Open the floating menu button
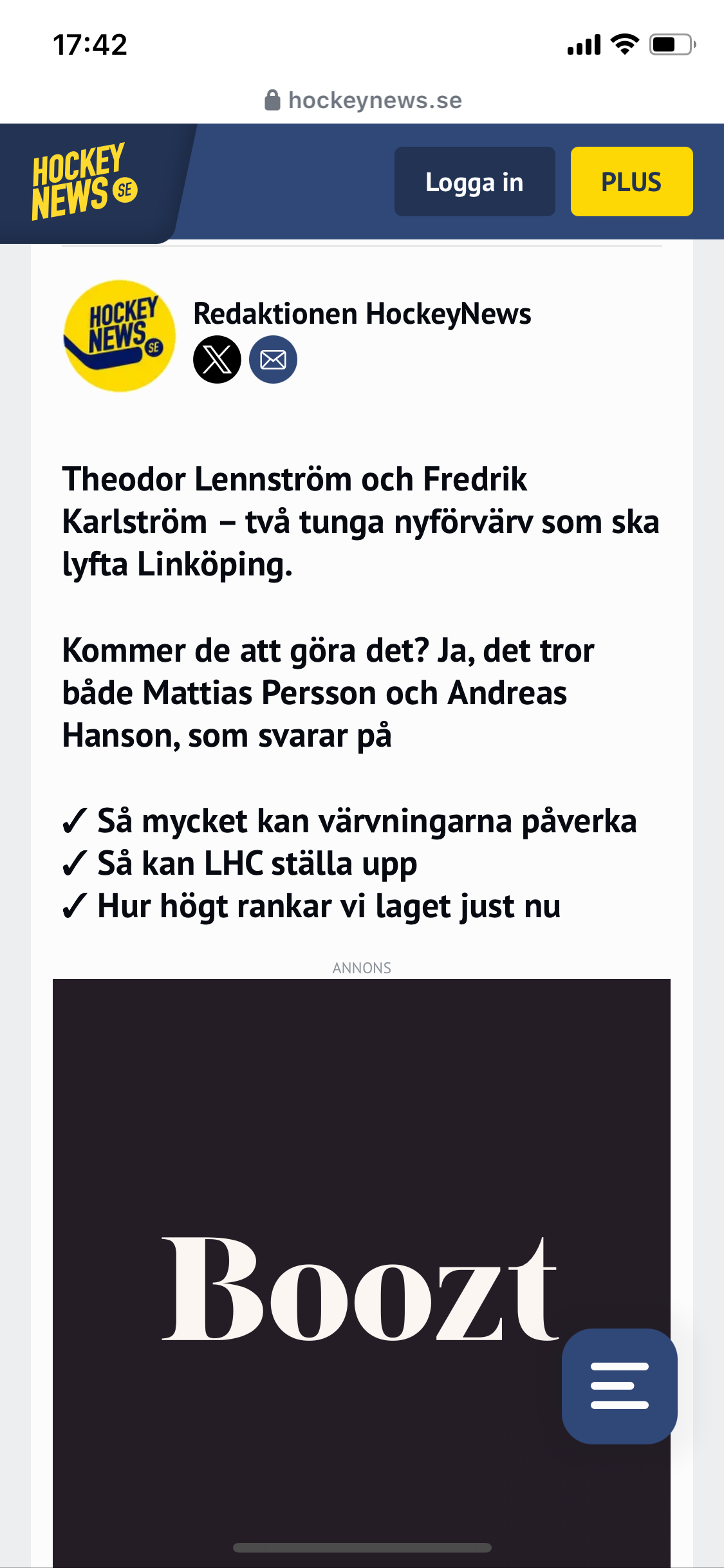Viewport: 724px width, 1568px height. 619,1386
